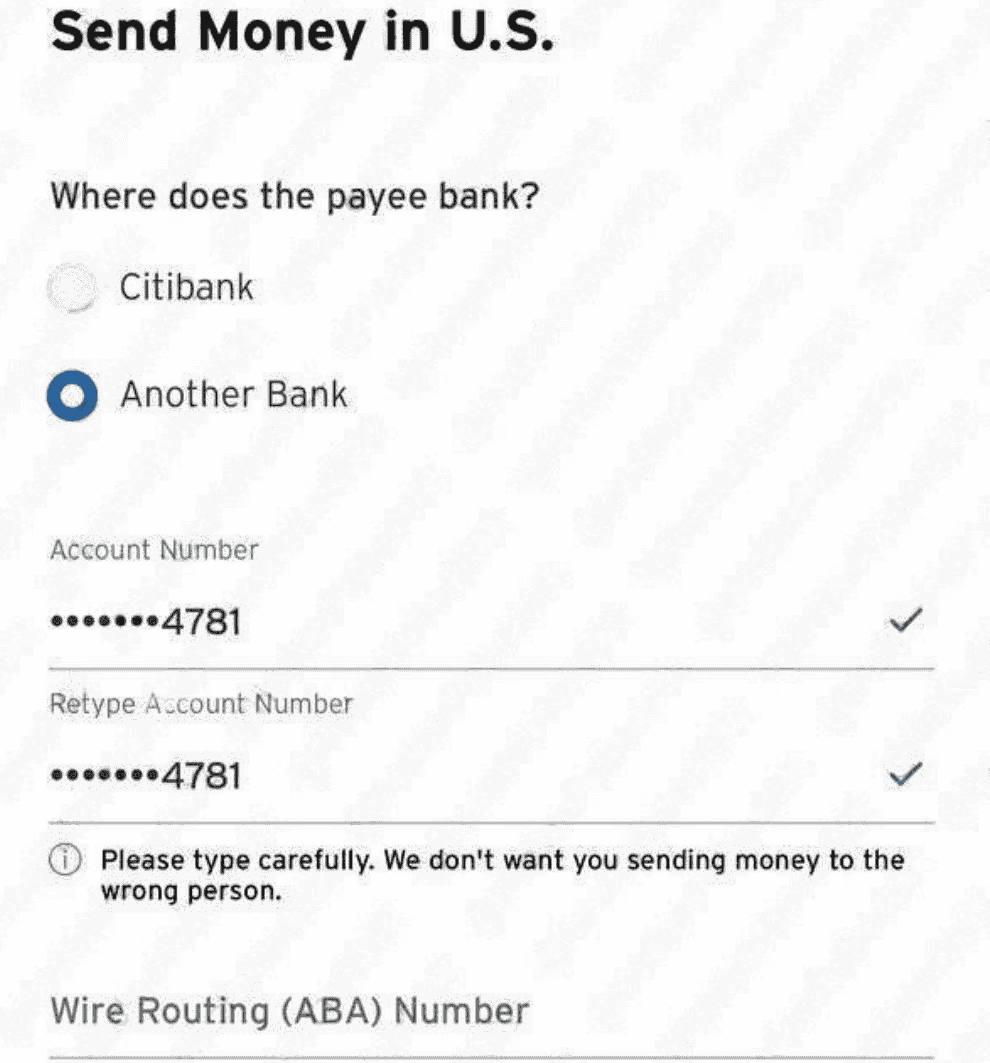This screenshot has width=990, height=1063.
Task: Select the Citibank radio option
Action: [x=72, y=289]
